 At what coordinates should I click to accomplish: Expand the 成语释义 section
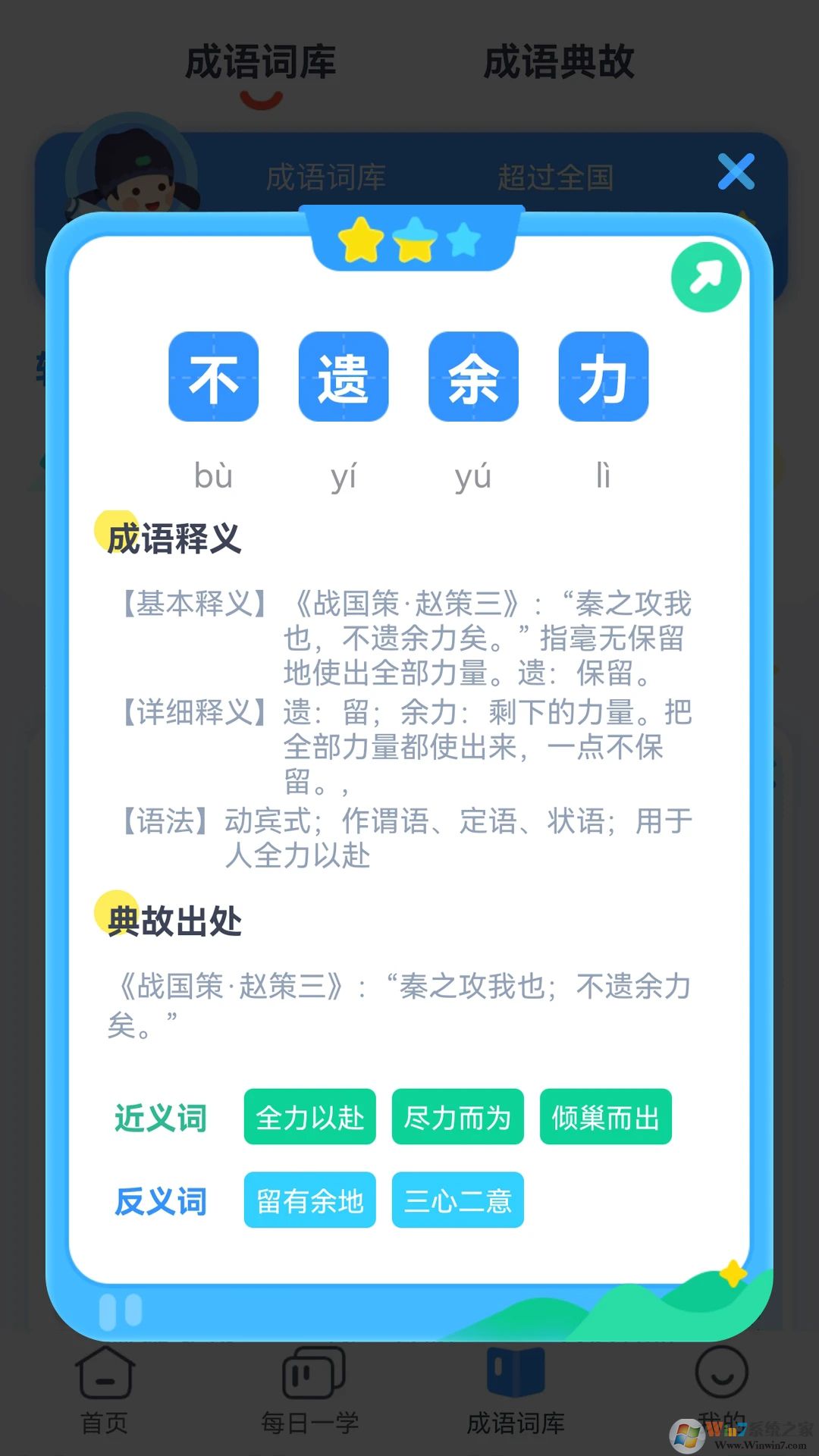pos(175,540)
